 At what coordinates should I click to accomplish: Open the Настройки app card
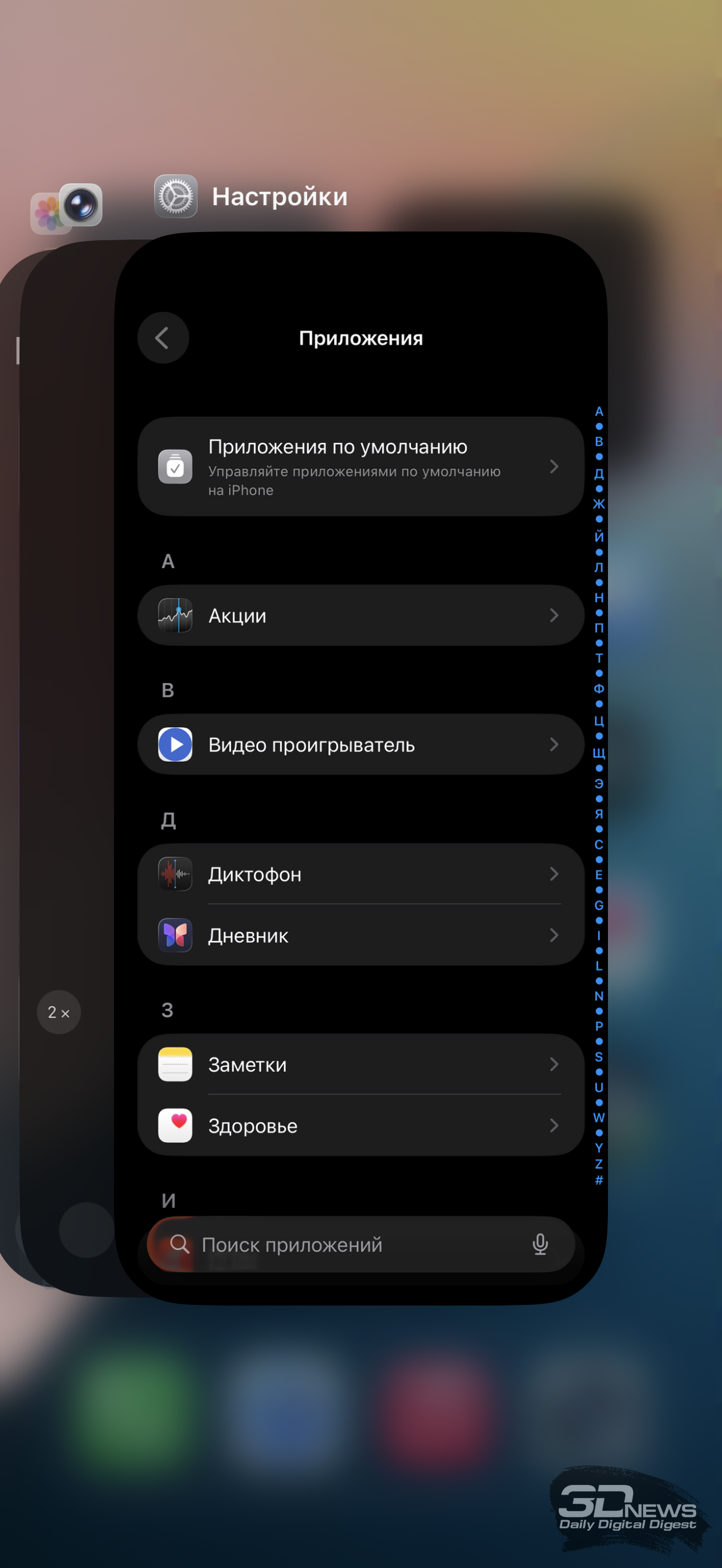(x=360, y=767)
